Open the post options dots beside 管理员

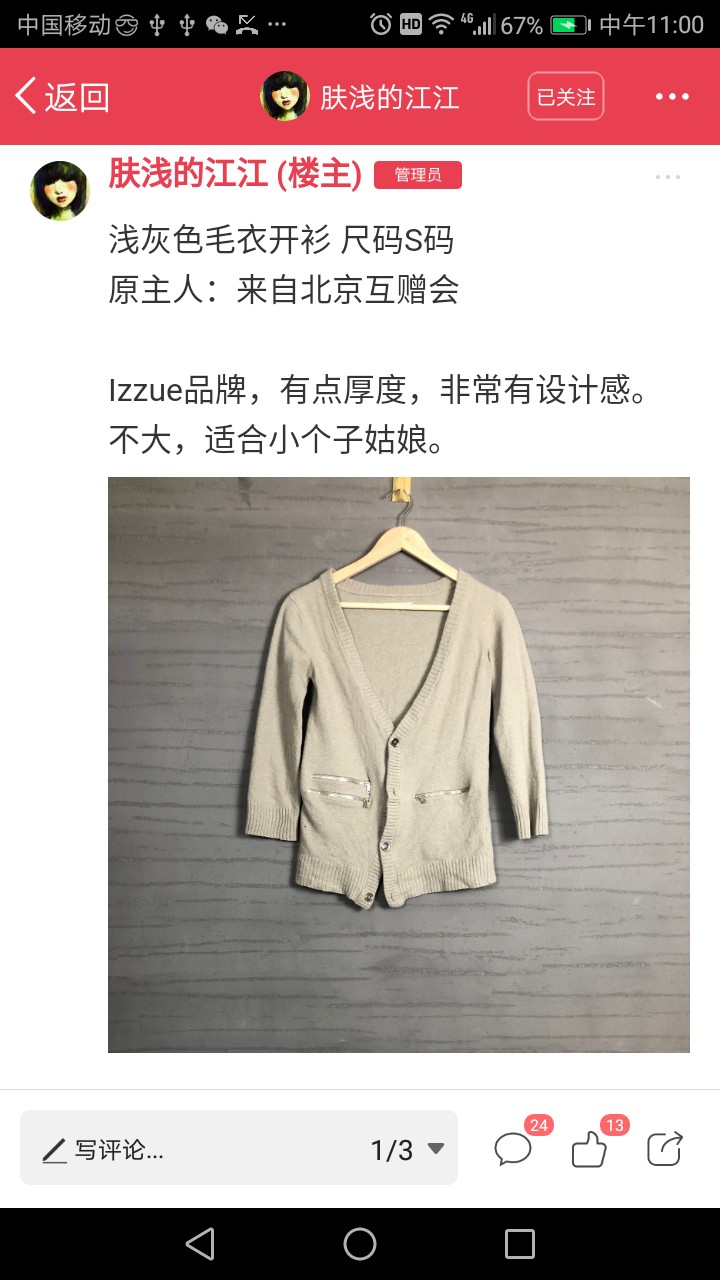(668, 177)
